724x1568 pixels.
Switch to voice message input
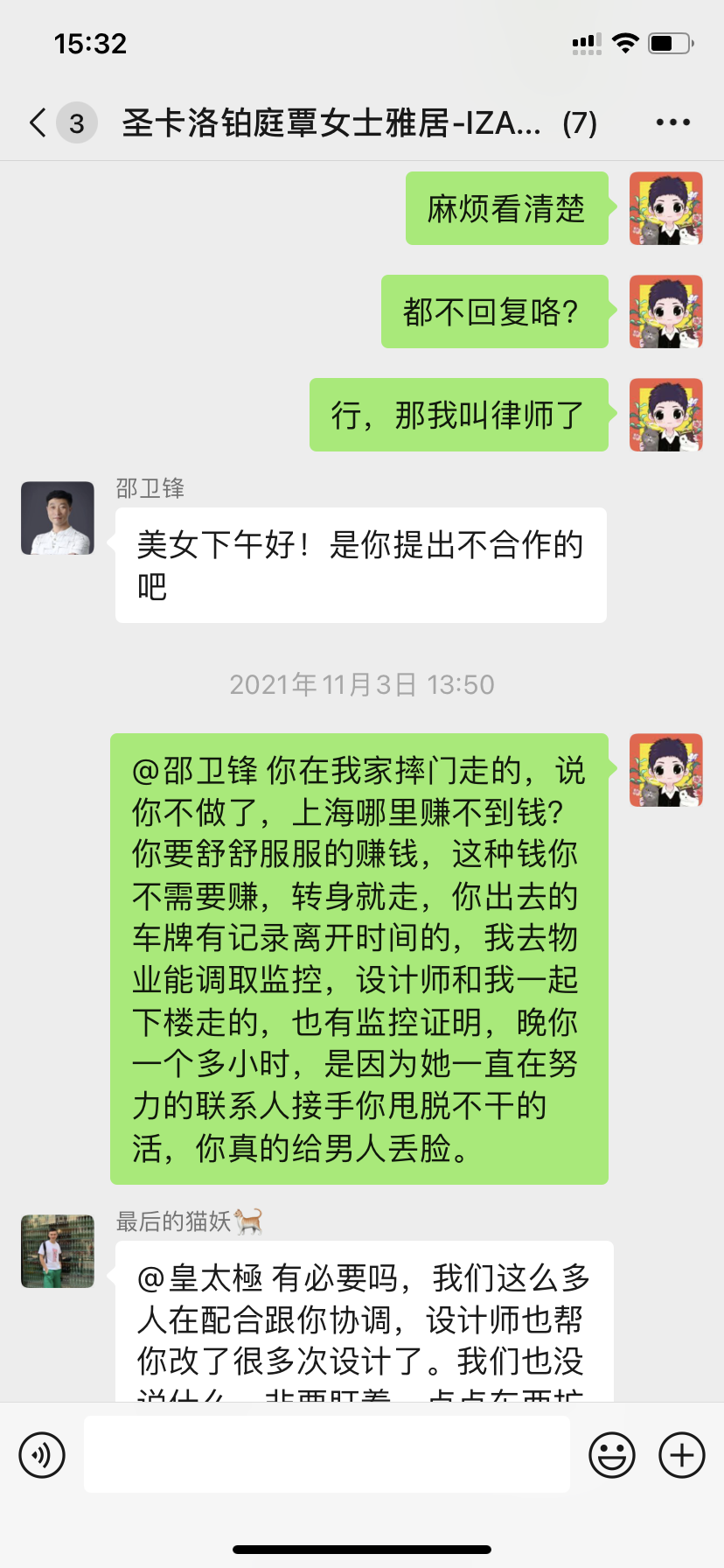tap(42, 1455)
